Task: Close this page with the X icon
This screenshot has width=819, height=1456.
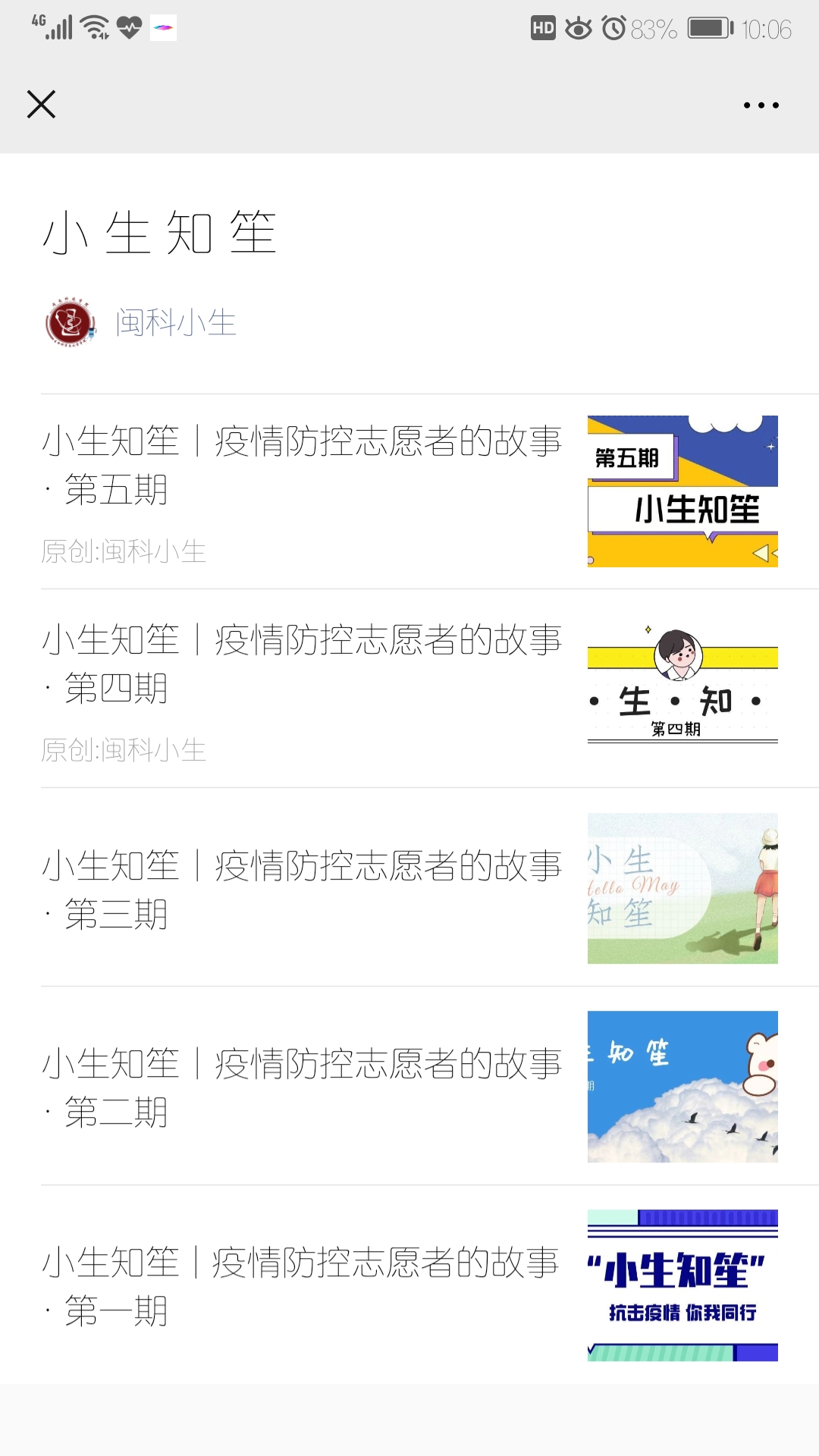Action: point(41,105)
